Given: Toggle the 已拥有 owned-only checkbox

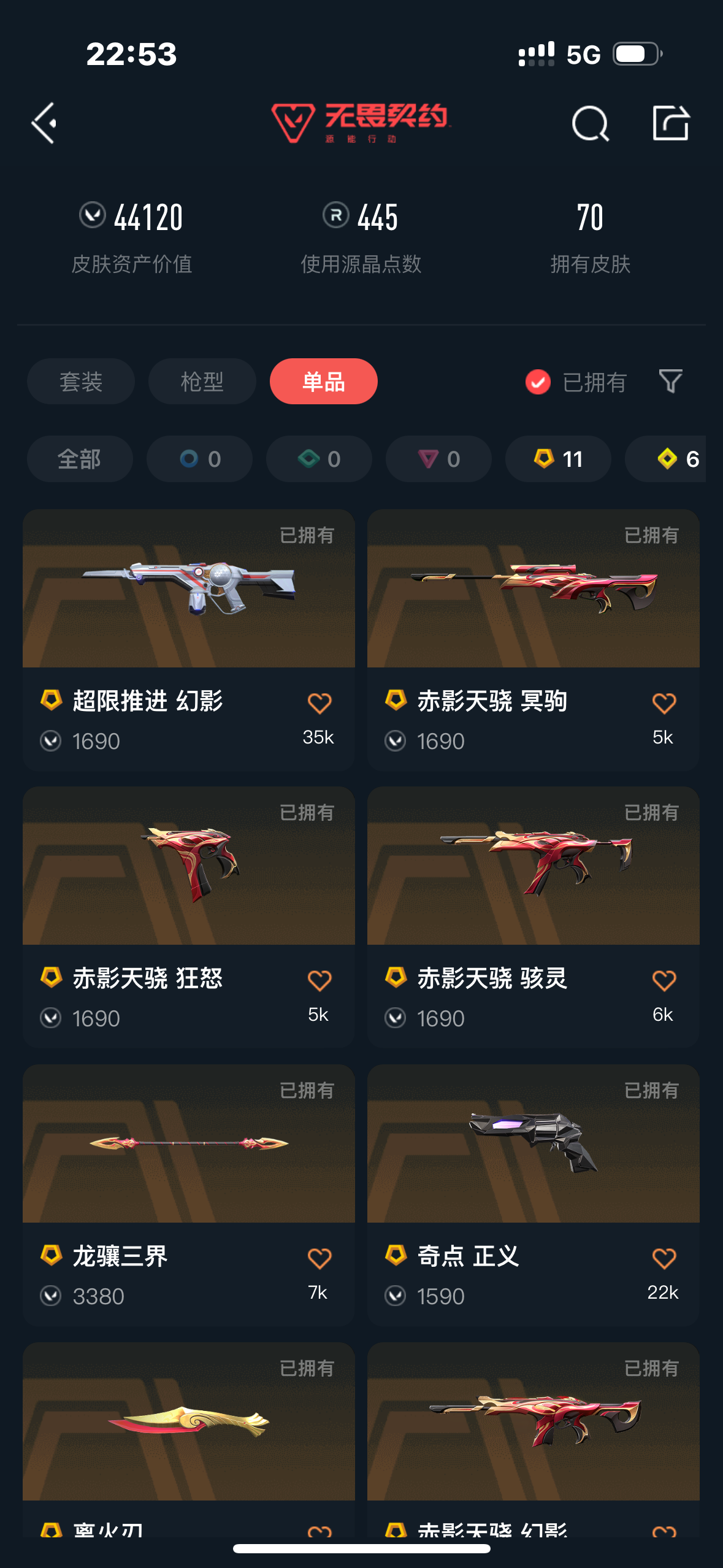Looking at the screenshot, I should pos(538,382).
